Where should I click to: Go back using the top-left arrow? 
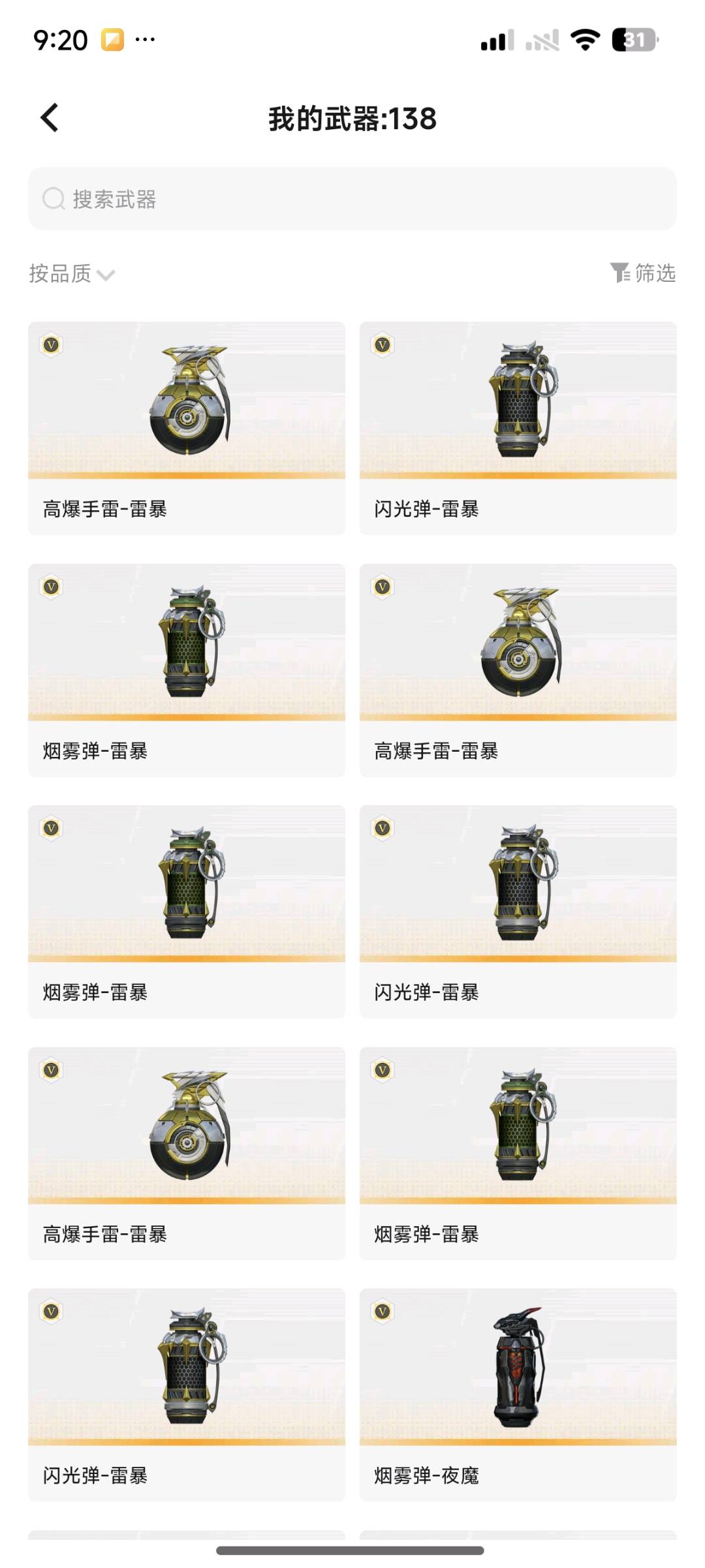click(50, 118)
